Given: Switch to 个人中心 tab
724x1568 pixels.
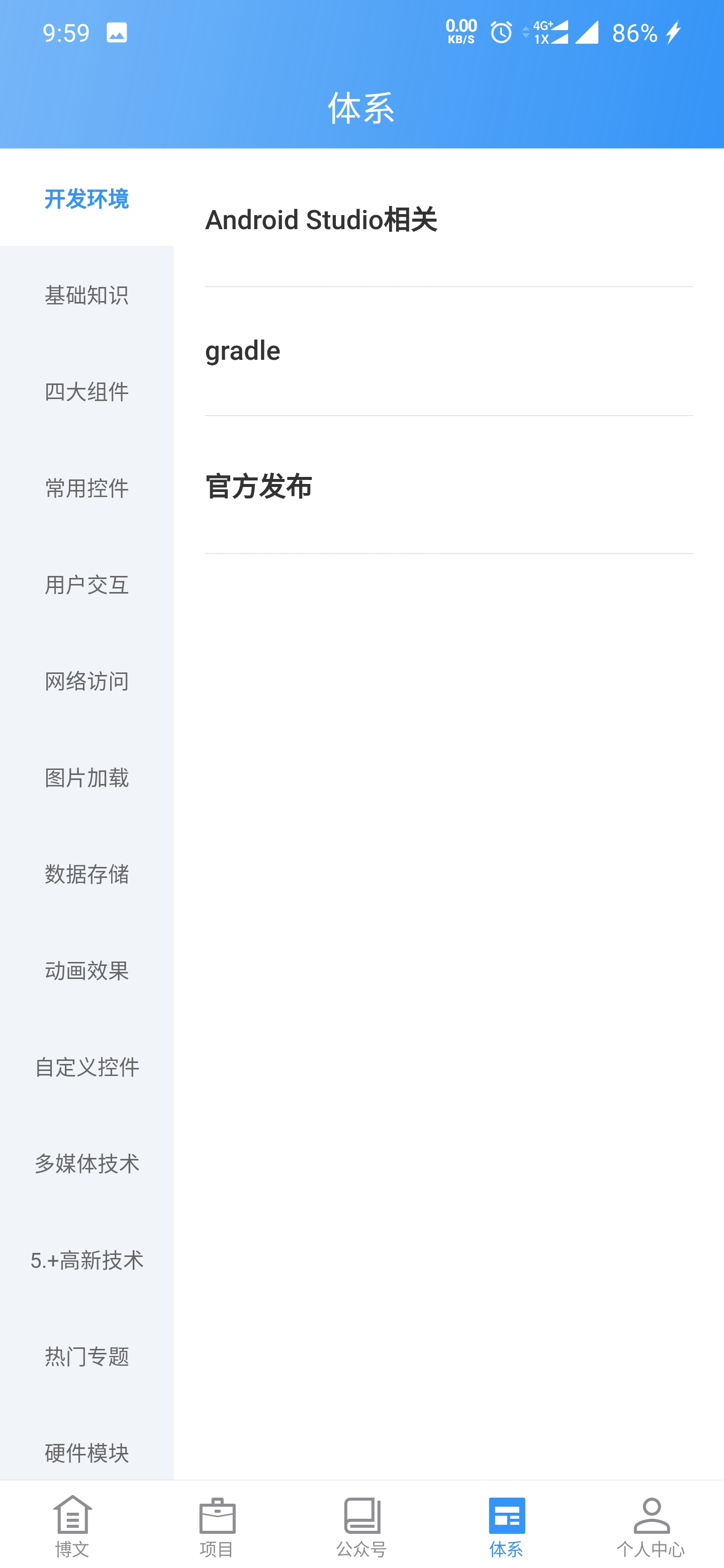Looking at the screenshot, I should click(x=651, y=1525).
